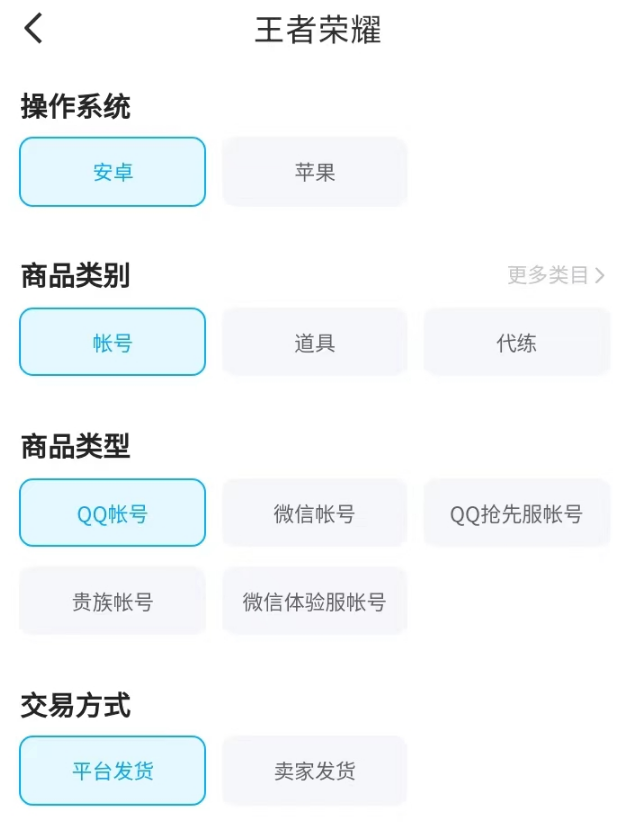Open 更多类目 for more categories
Image resolution: width=619 pixels, height=831 pixels.
click(555, 275)
